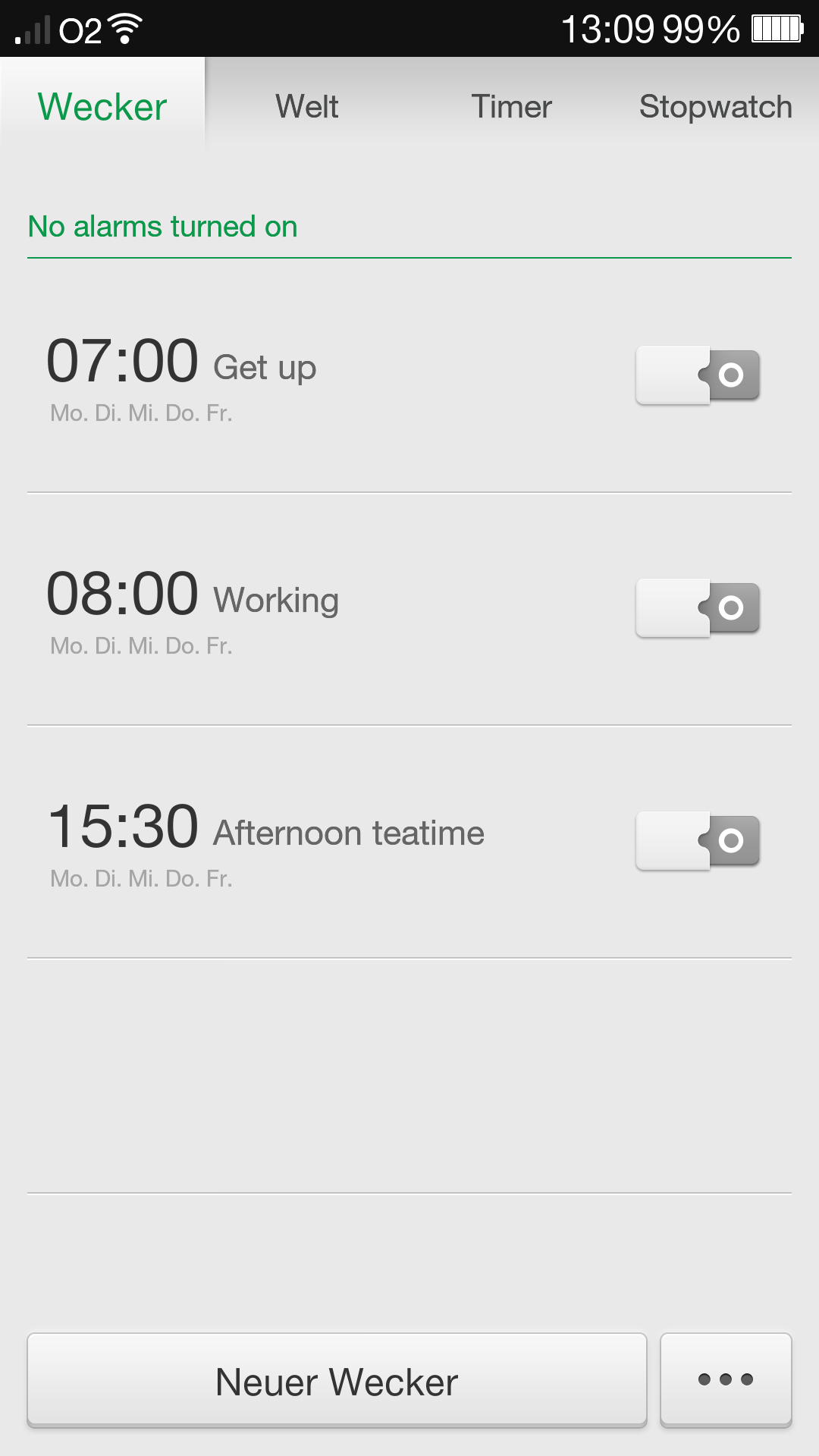This screenshot has width=819, height=1456.
Task: Open the Timer tab
Action: (x=511, y=106)
